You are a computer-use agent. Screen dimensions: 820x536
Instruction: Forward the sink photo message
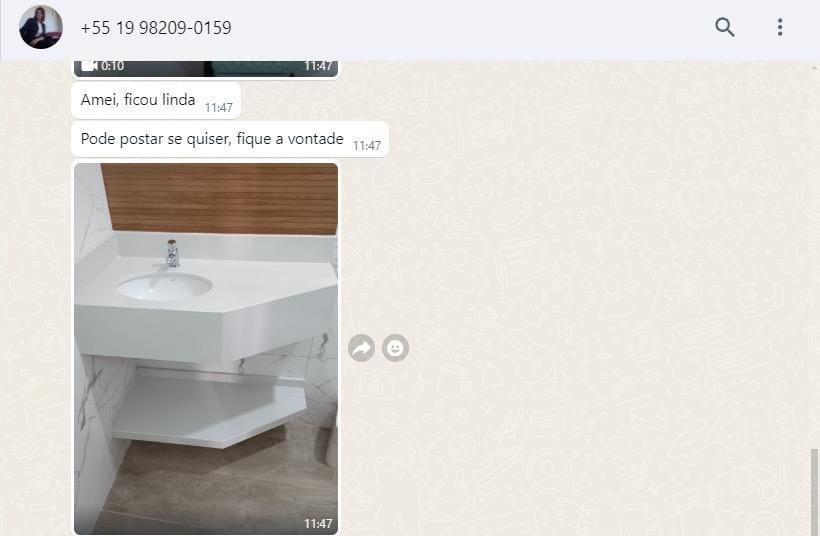pos(361,348)
